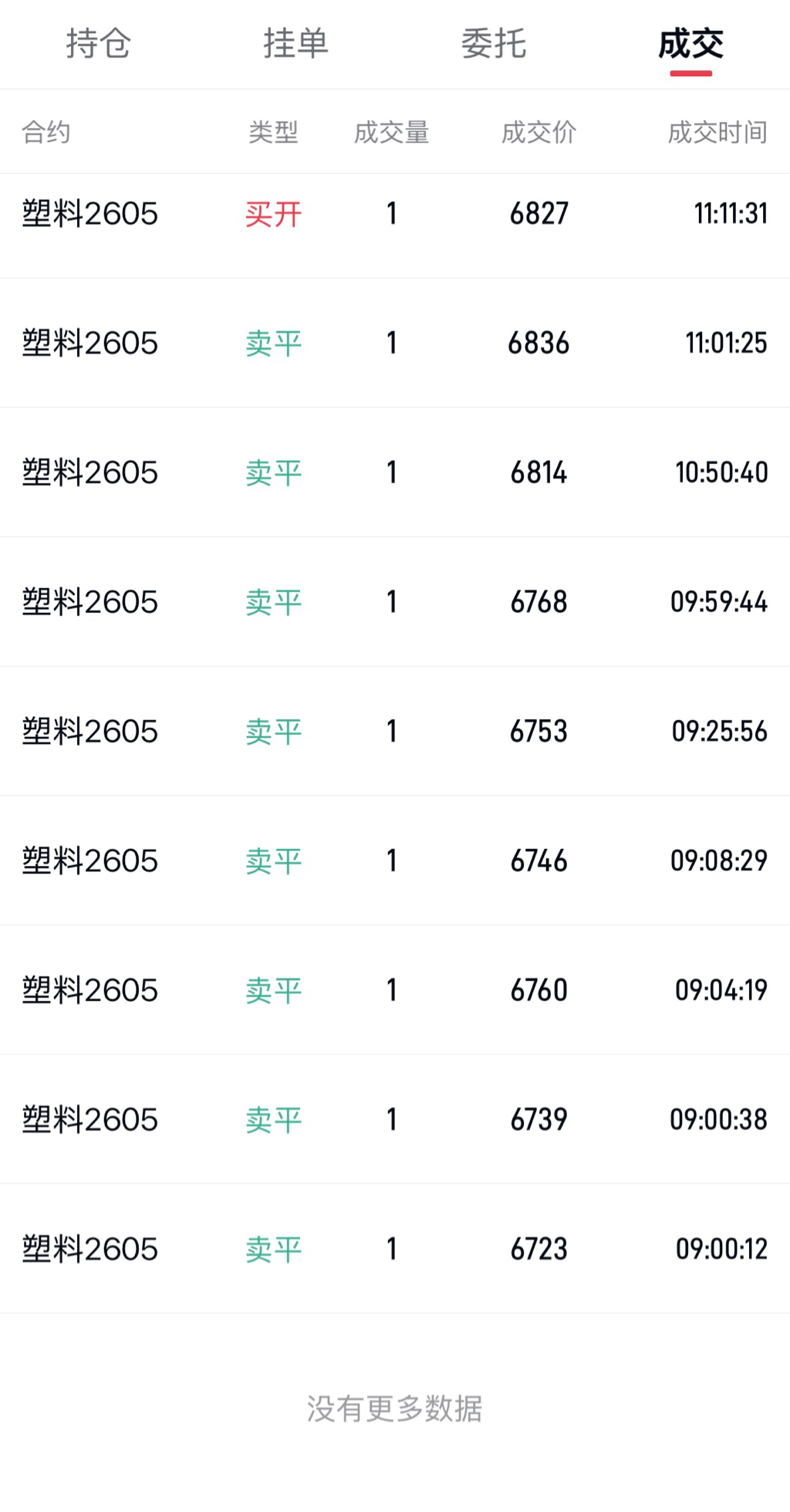Open the 挂单 tab

point(295,43)
